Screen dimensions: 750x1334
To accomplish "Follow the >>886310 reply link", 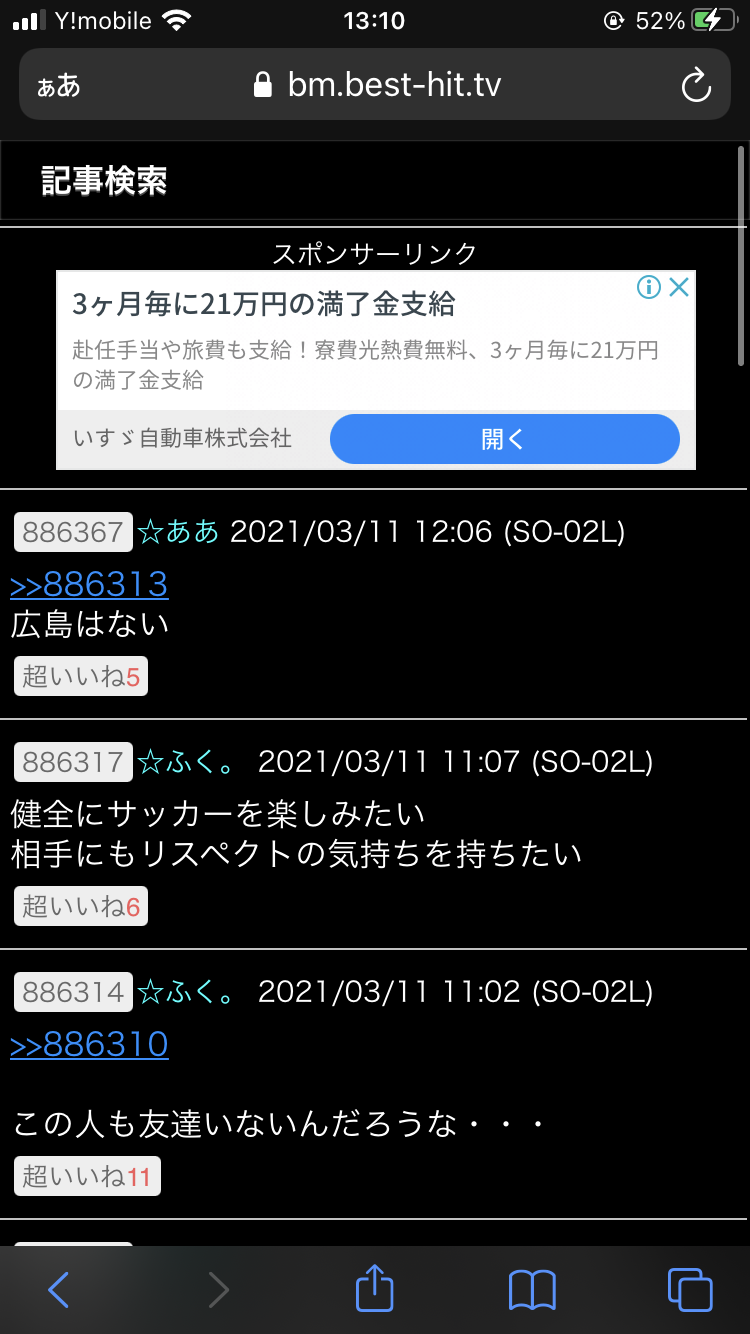I will 89,1044.
